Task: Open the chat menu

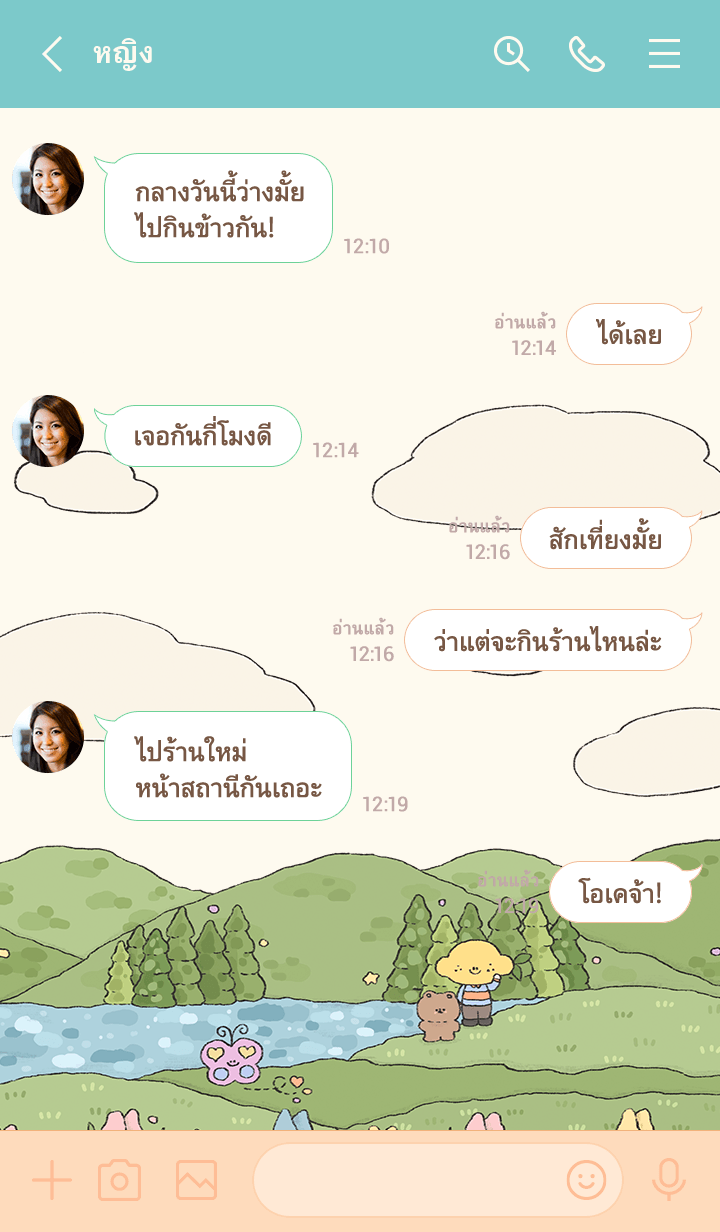Action: [664, 54]
